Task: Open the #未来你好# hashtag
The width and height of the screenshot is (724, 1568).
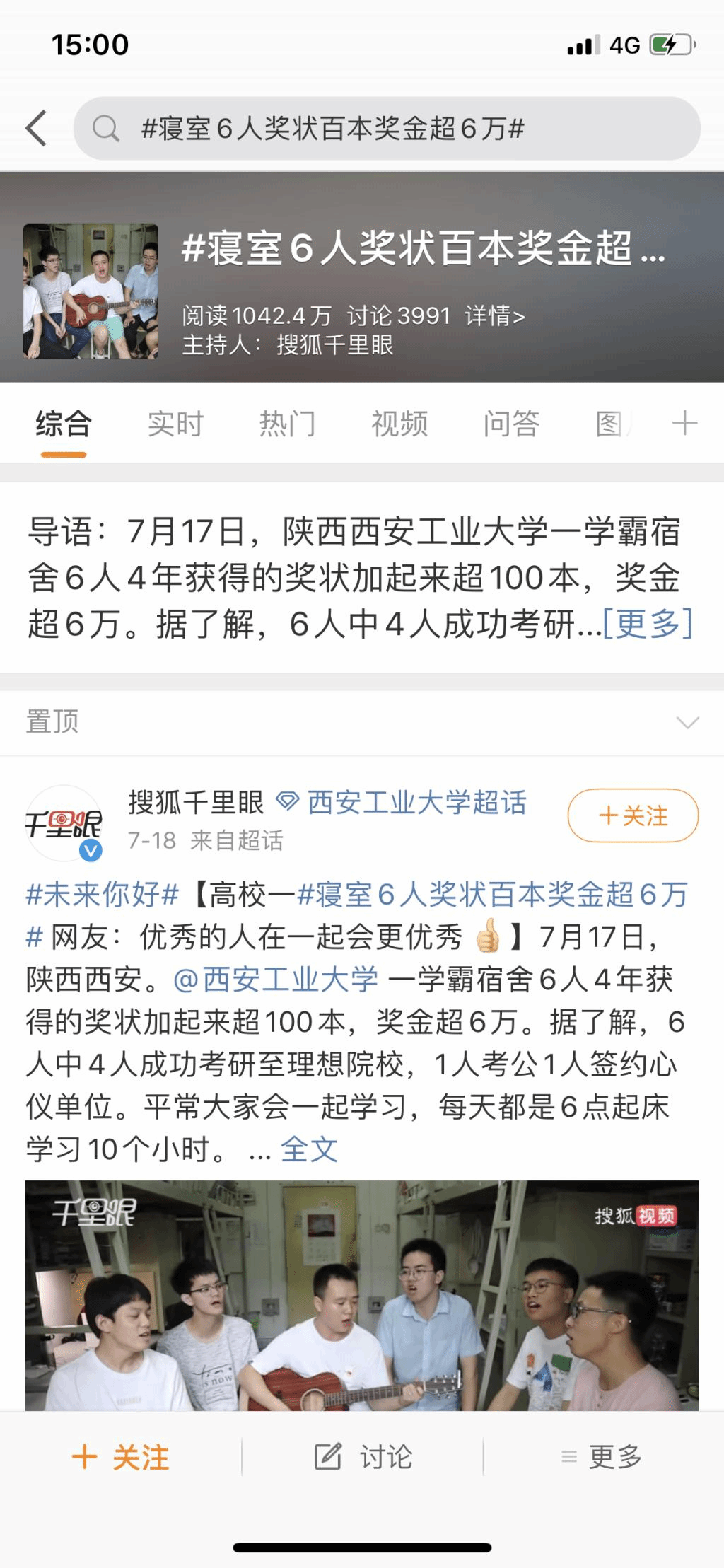Action: point(102,895)
